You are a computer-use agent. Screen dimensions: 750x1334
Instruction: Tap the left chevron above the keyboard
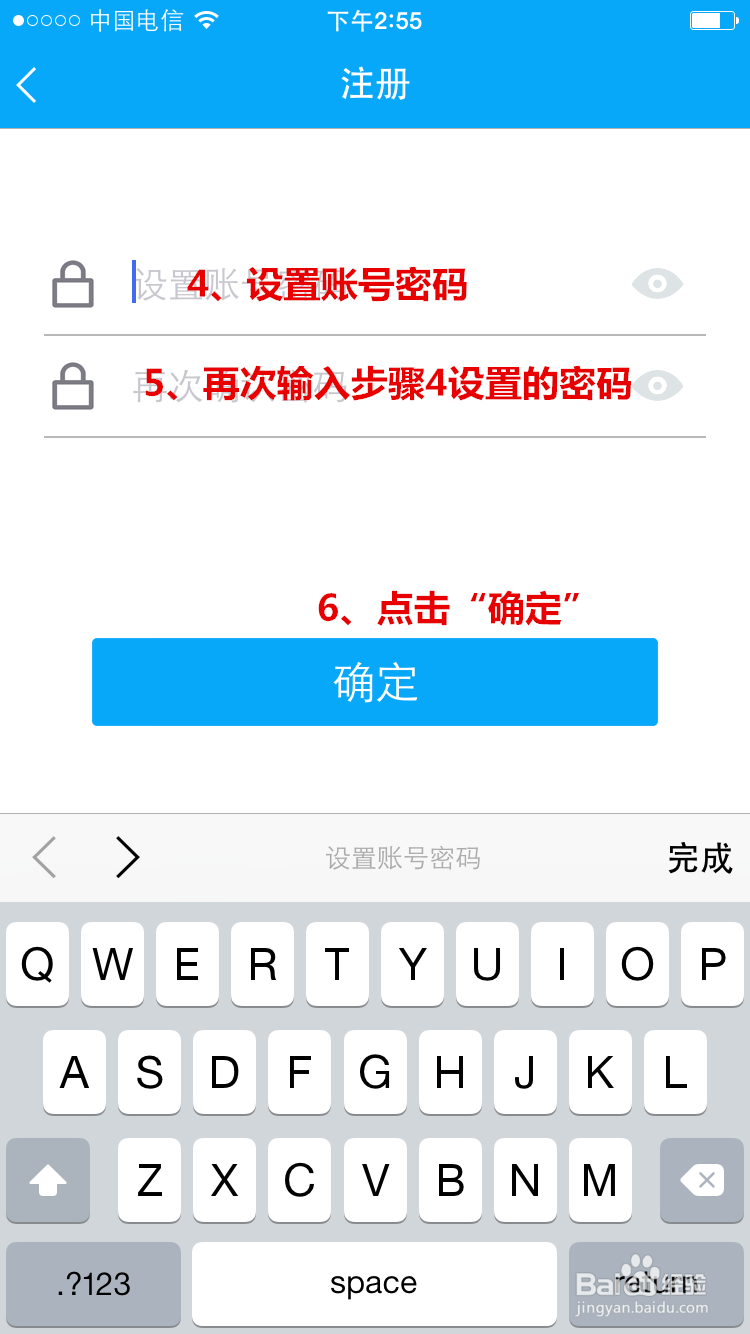45,857
